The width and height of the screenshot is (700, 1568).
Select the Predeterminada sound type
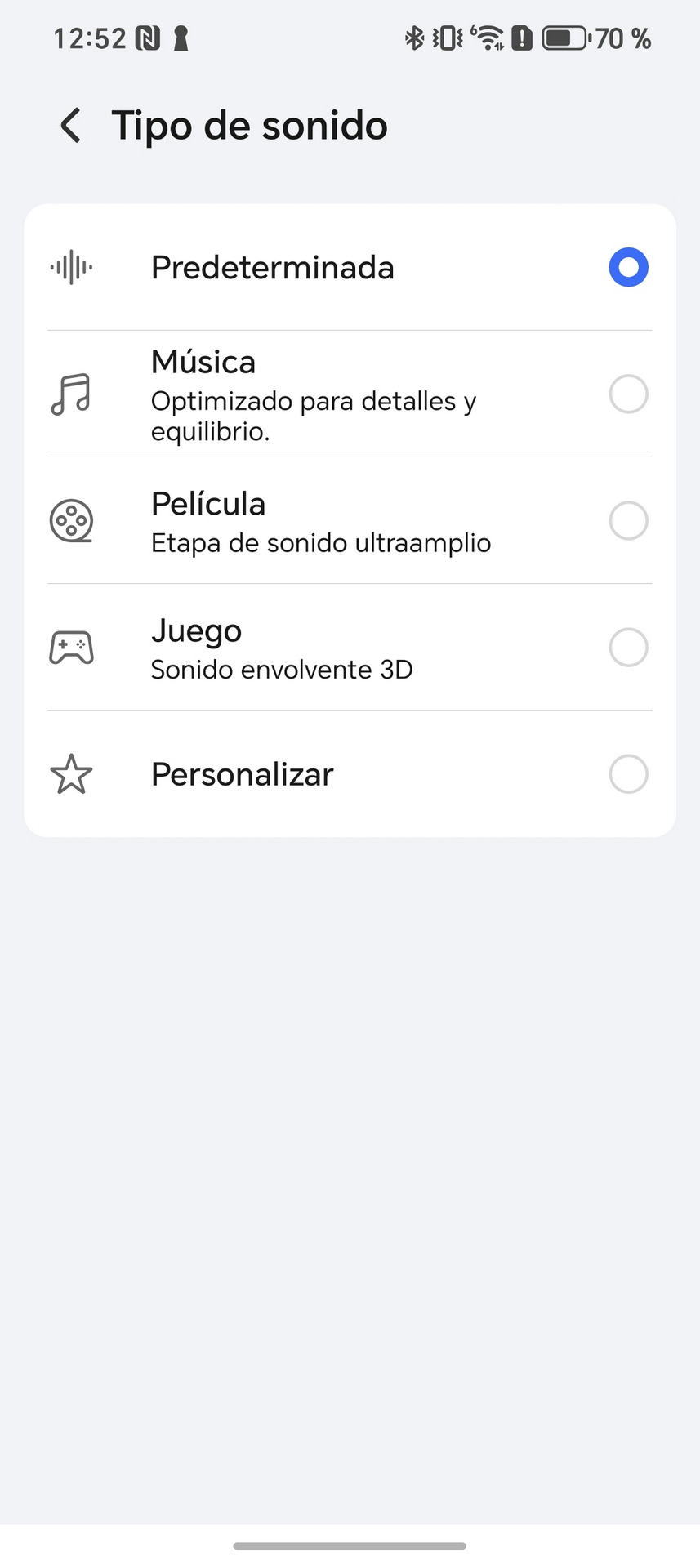point(350,267)
